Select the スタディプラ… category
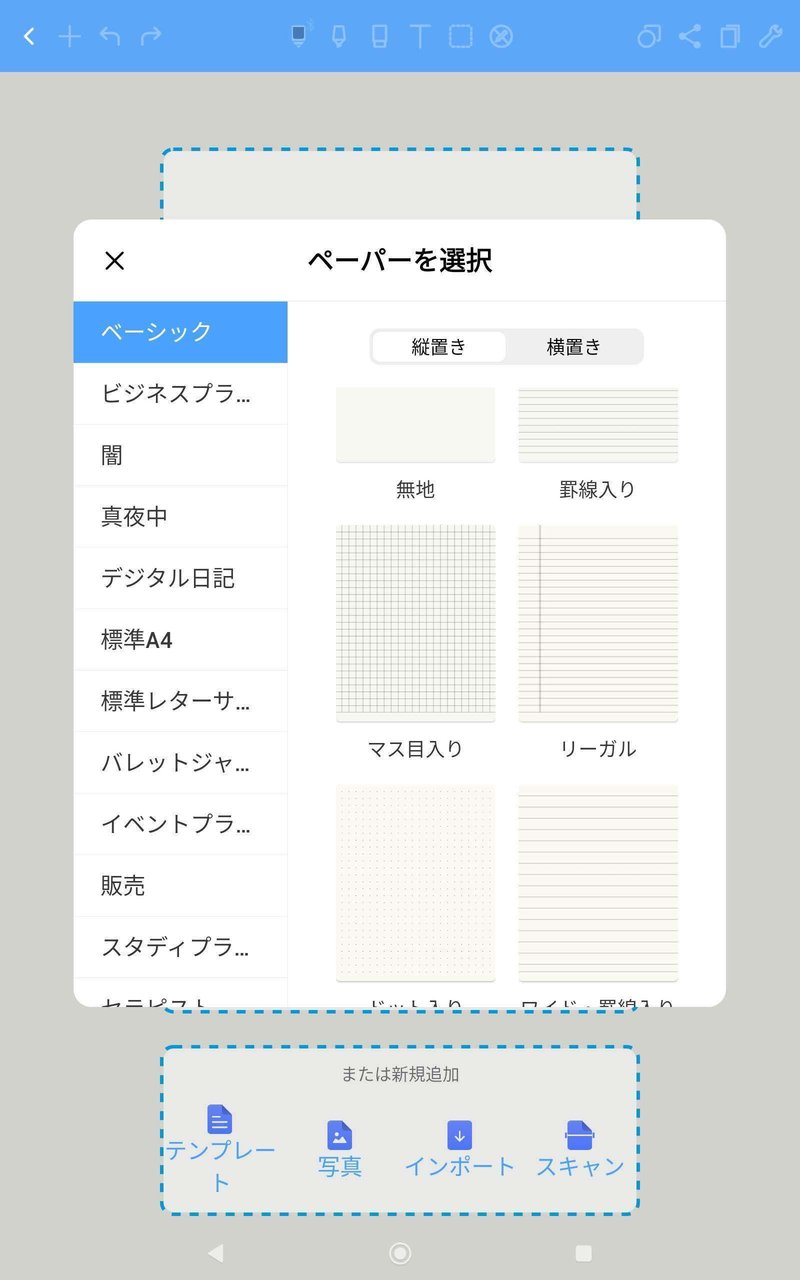This screenshot has height=1280, width=800. [x=180, y=947]
